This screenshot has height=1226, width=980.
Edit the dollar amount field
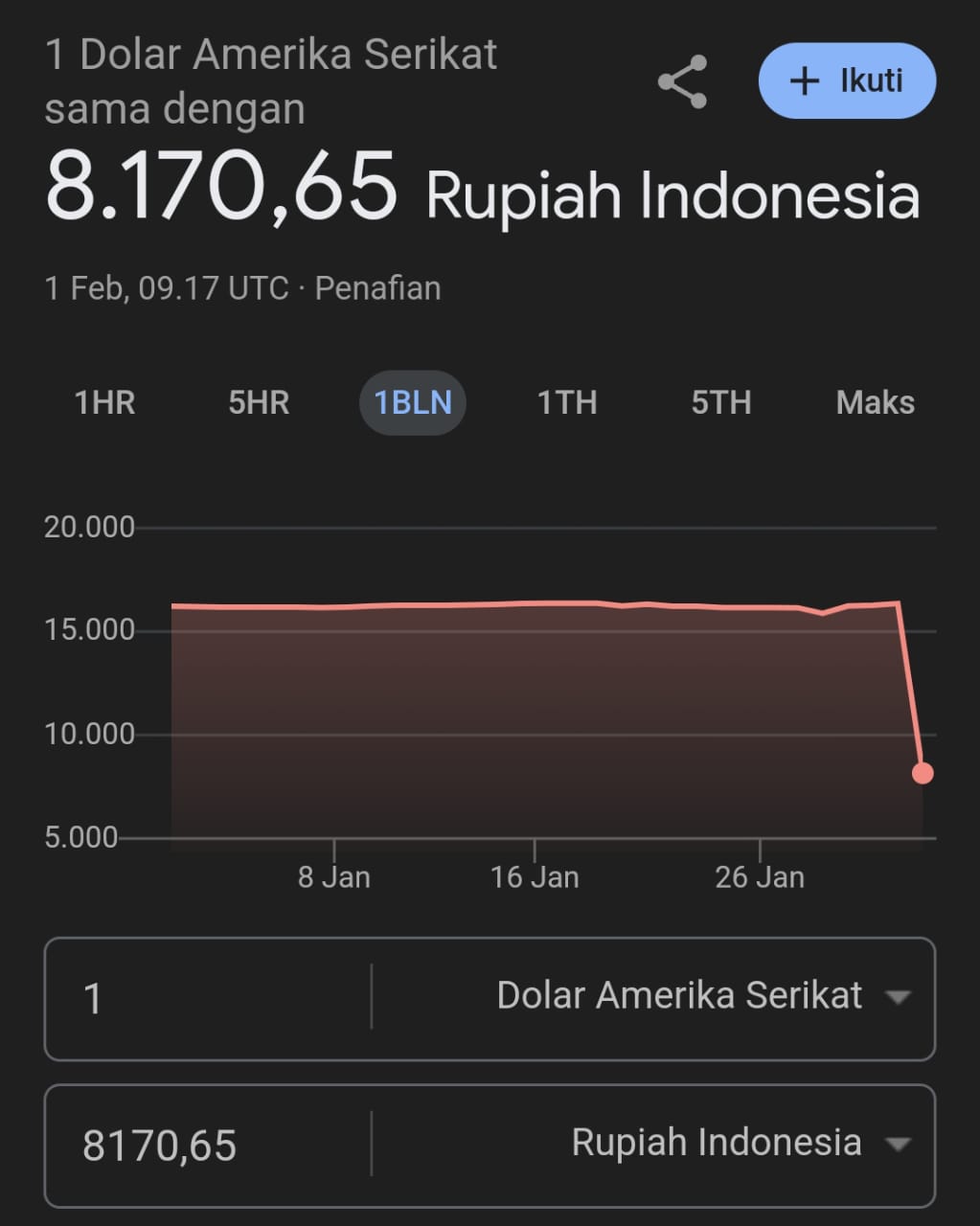[206, 998]
